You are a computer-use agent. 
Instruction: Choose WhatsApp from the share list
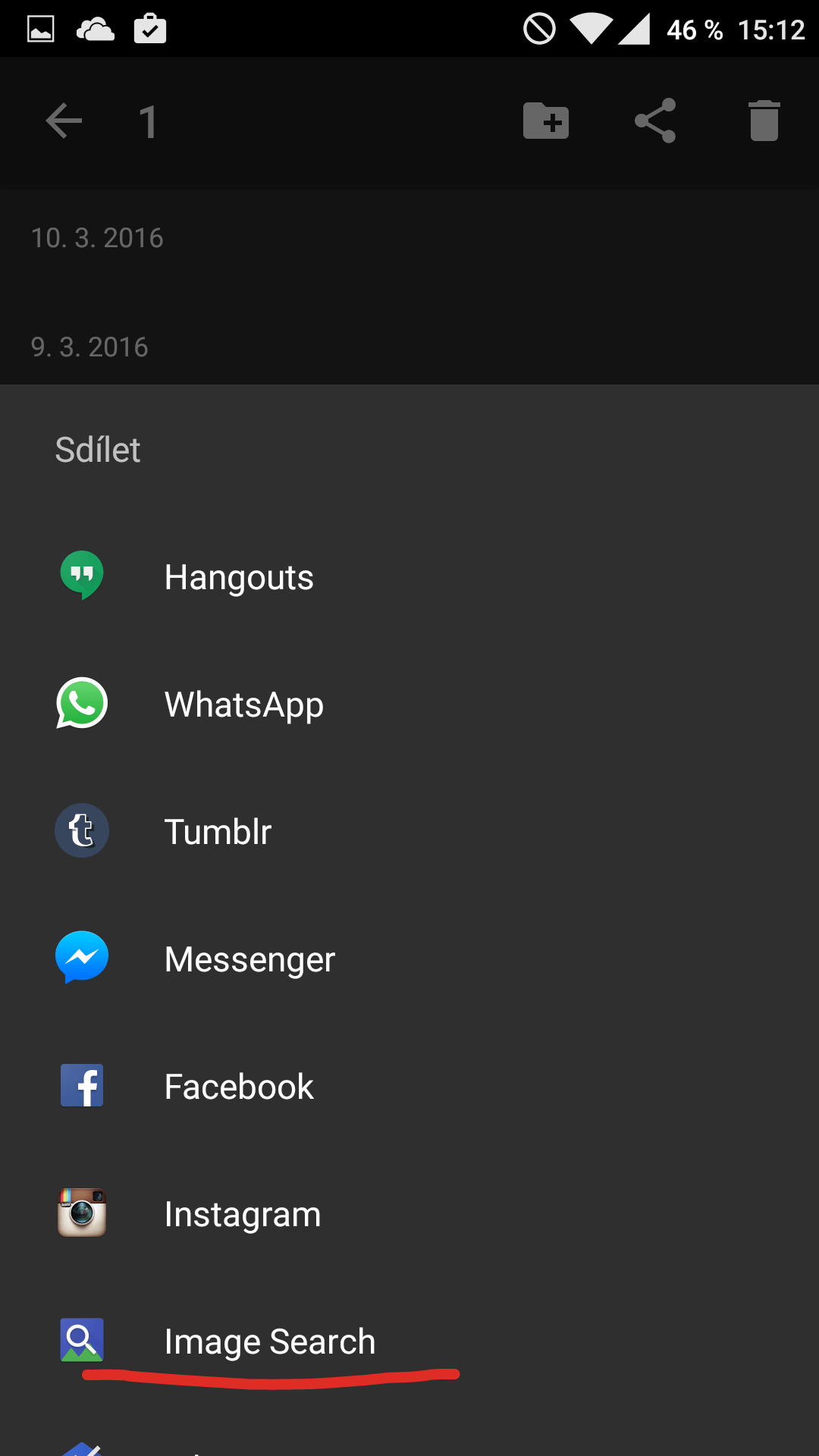[x=409, y=704]
